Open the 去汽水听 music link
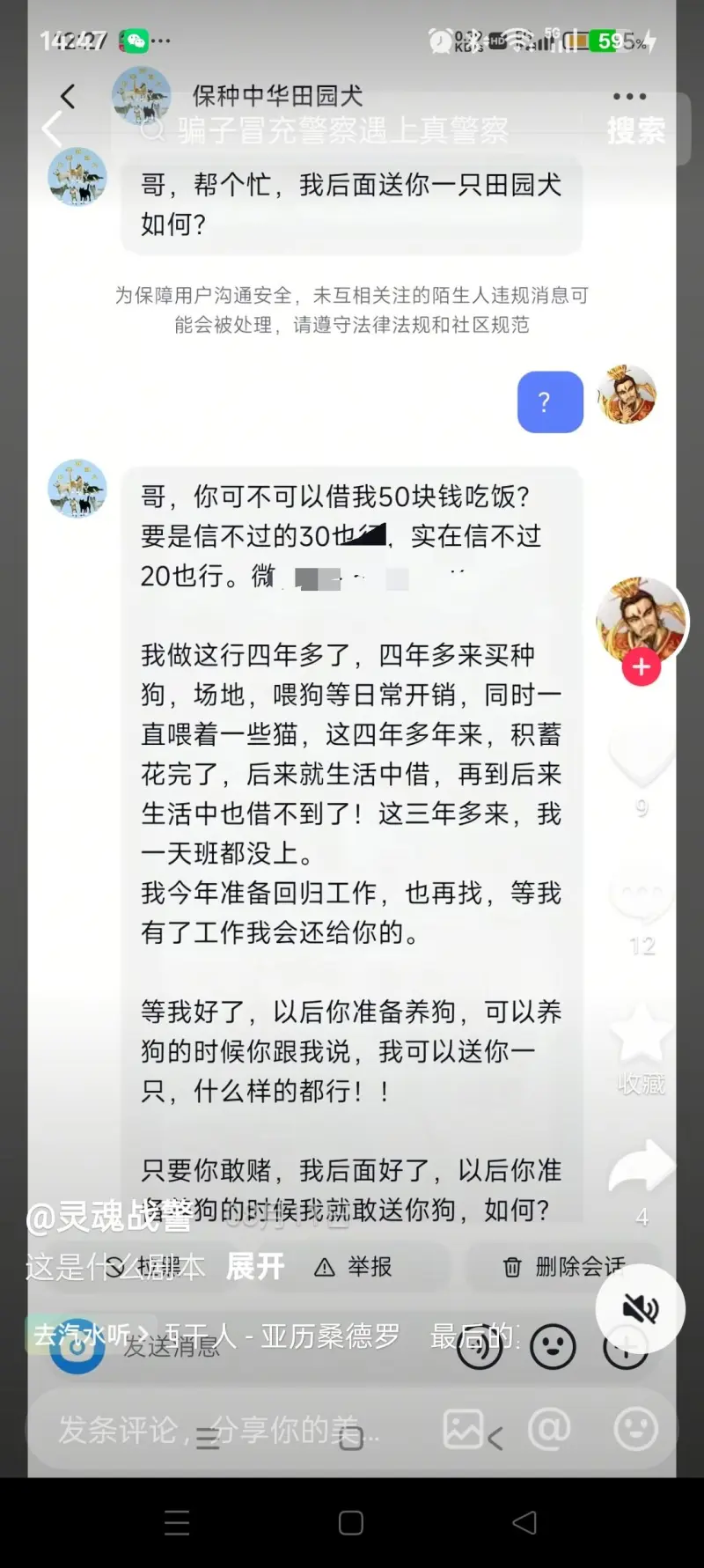Image resolution: width=704 pixels, height=1568 pixels. pyautogui.click(x=88, y=1336)
